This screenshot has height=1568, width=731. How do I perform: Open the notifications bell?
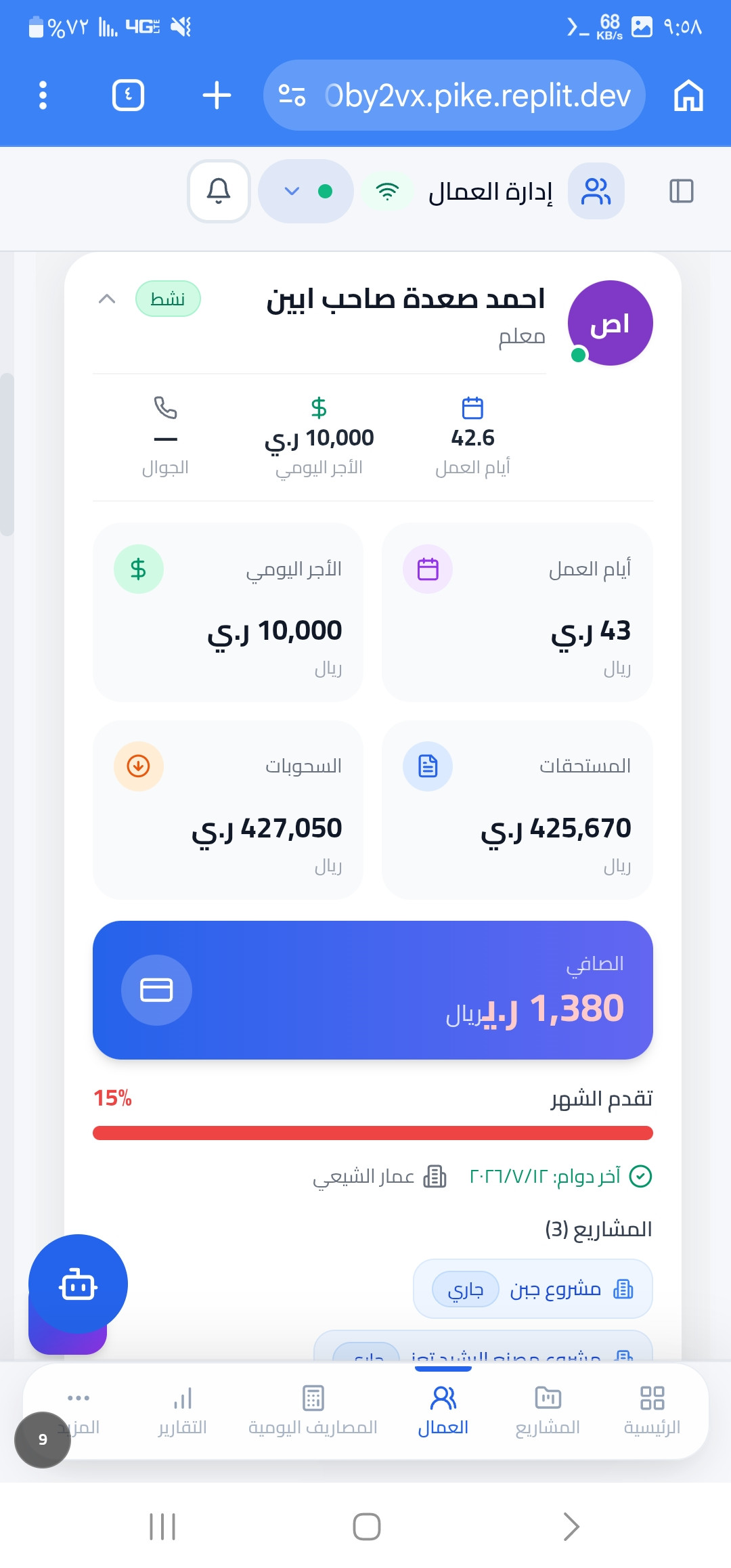pyautogui.click(x=219, y=191)
